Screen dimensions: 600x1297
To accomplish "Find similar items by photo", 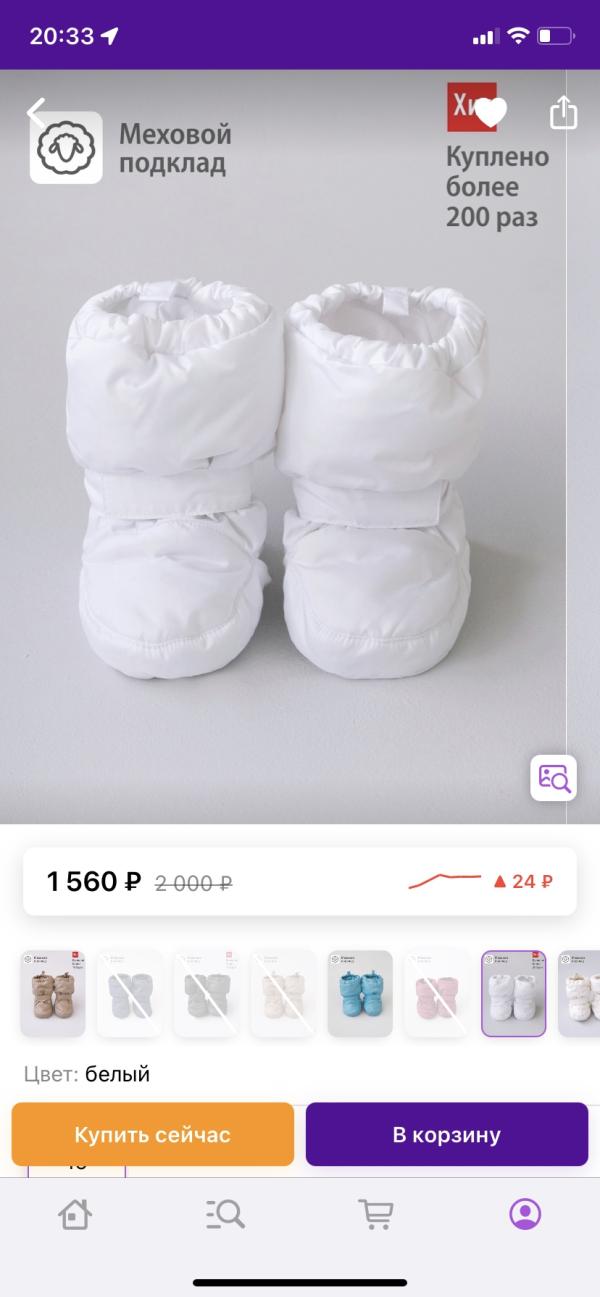I will (x=553, y=778).
